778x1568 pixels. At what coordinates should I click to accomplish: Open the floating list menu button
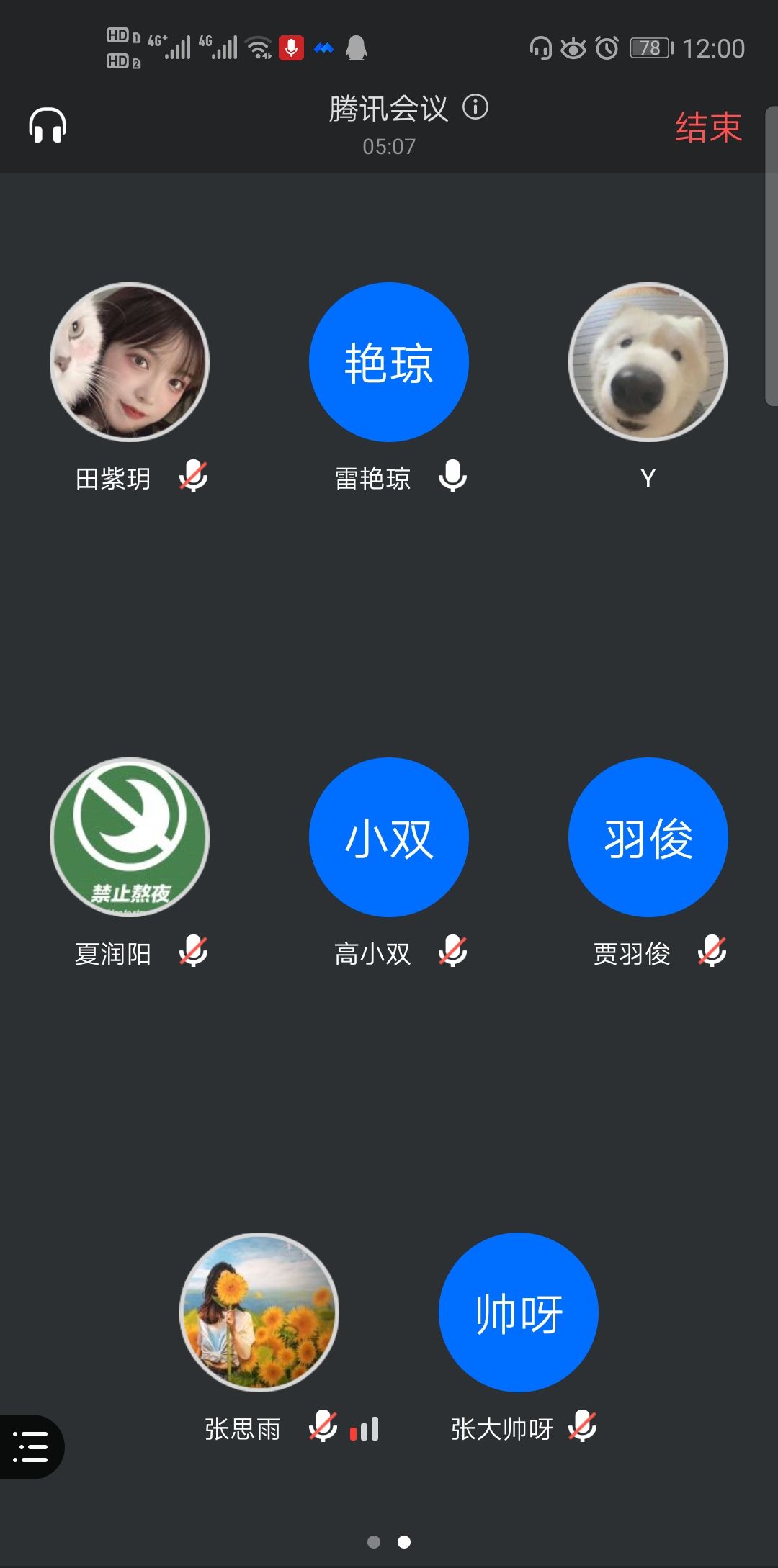[31, 1447]
